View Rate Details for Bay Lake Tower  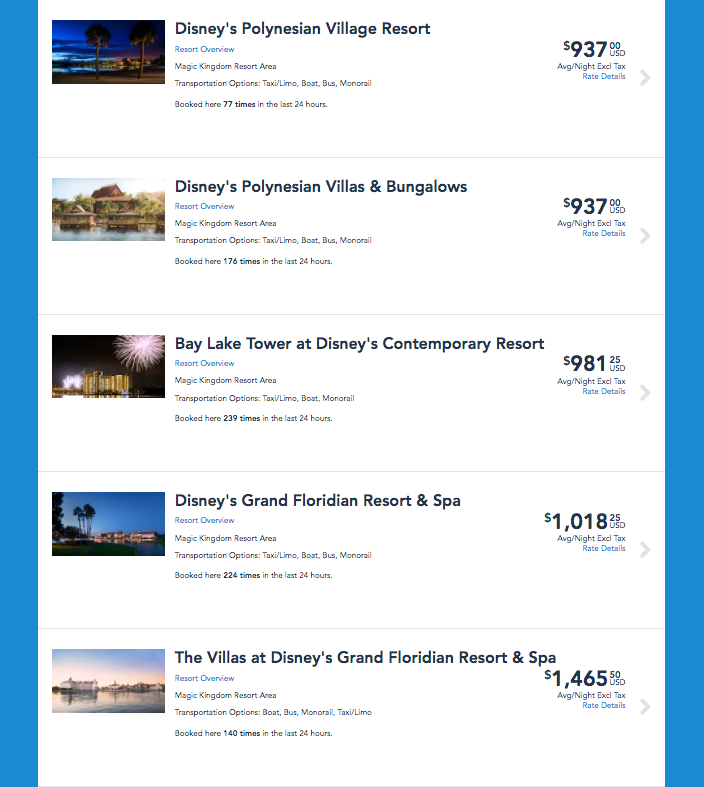[x=604, y=391]
